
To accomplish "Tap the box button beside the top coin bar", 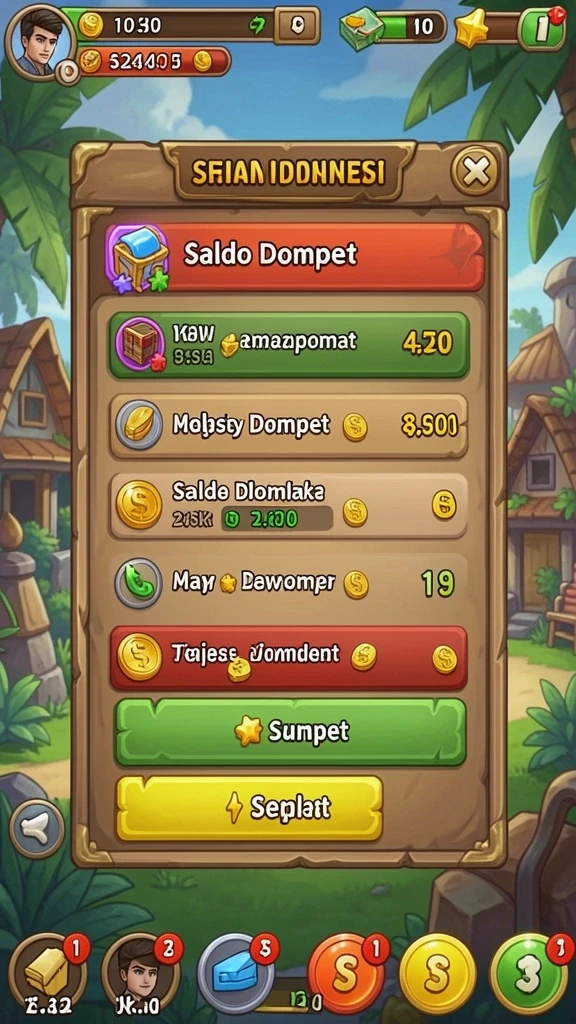I will click(296, 25).
